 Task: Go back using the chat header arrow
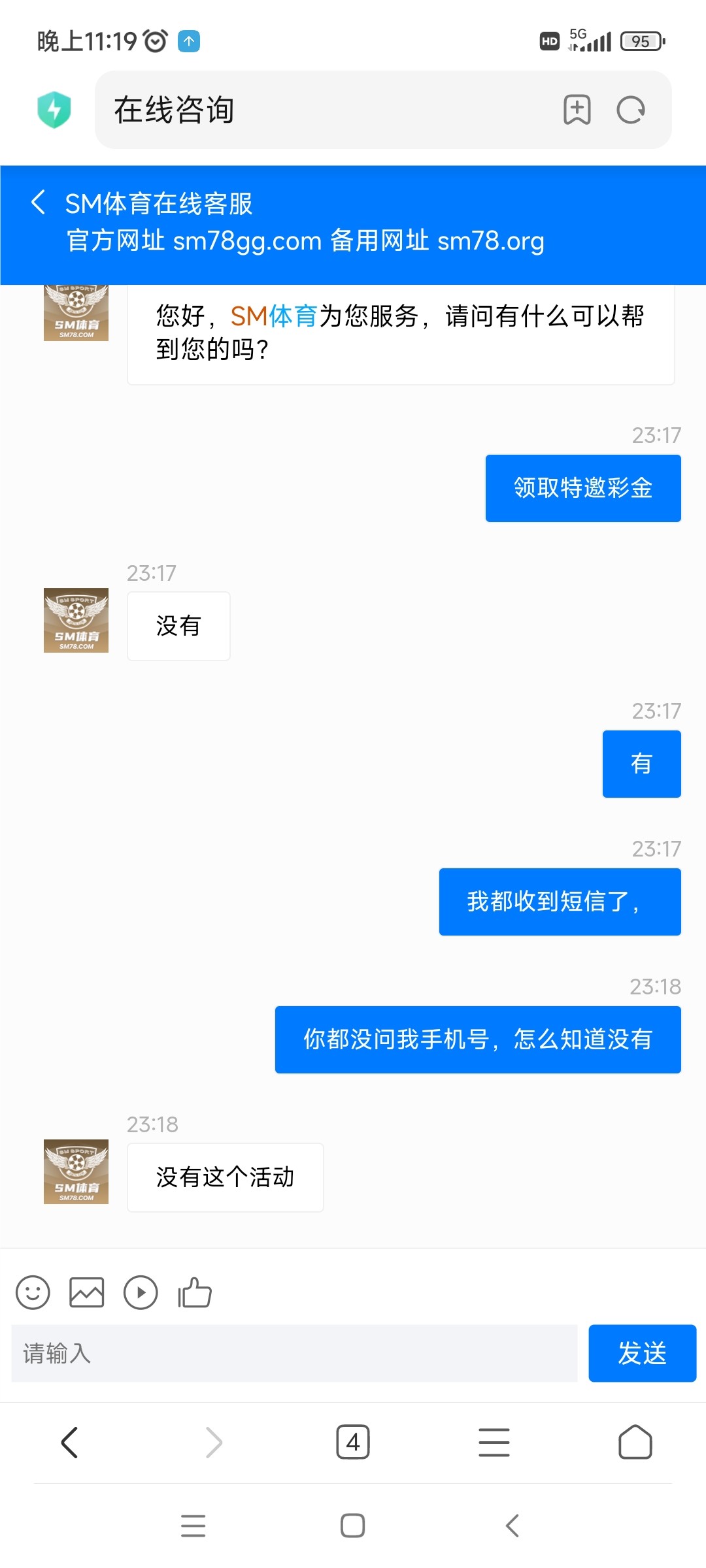[x=39, y=203]
